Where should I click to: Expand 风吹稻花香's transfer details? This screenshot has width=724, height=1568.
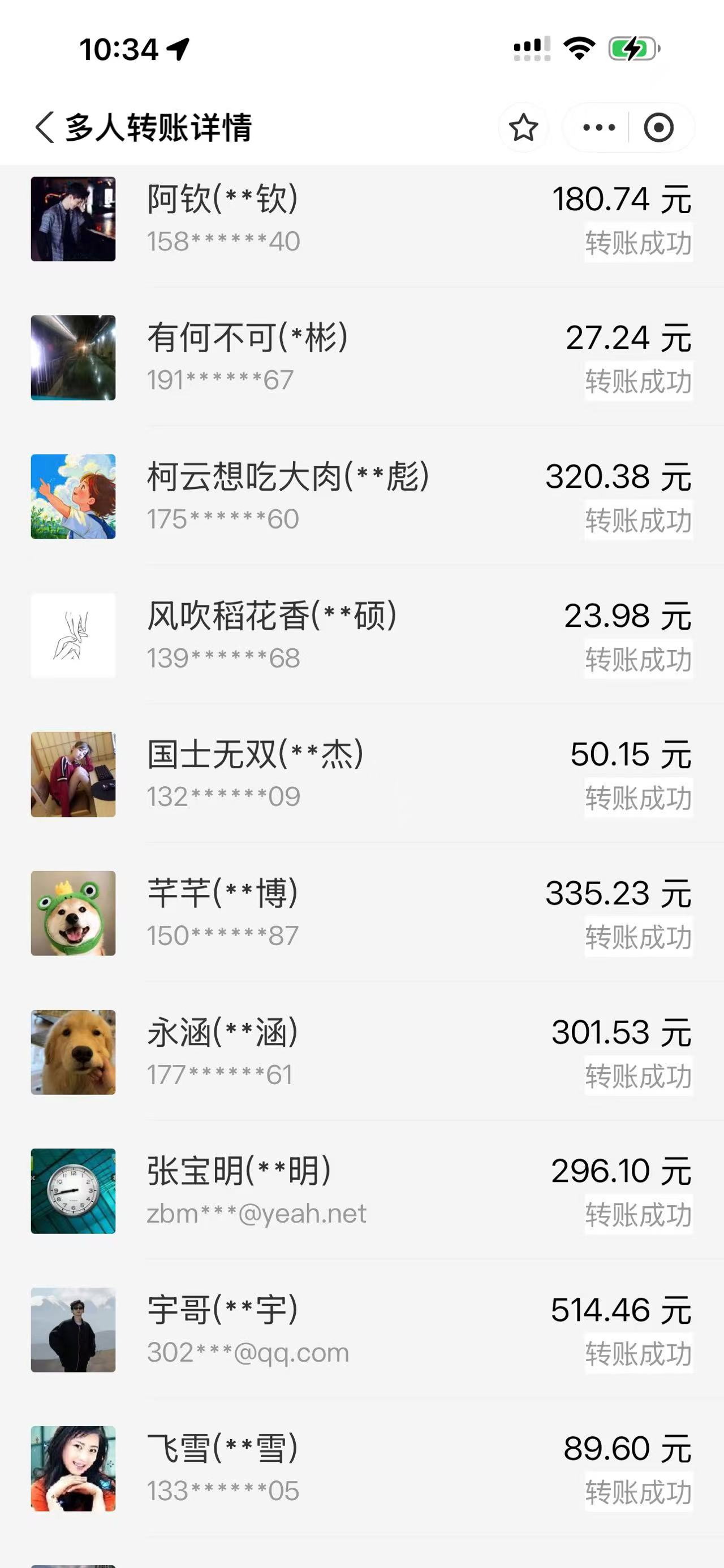361,634
